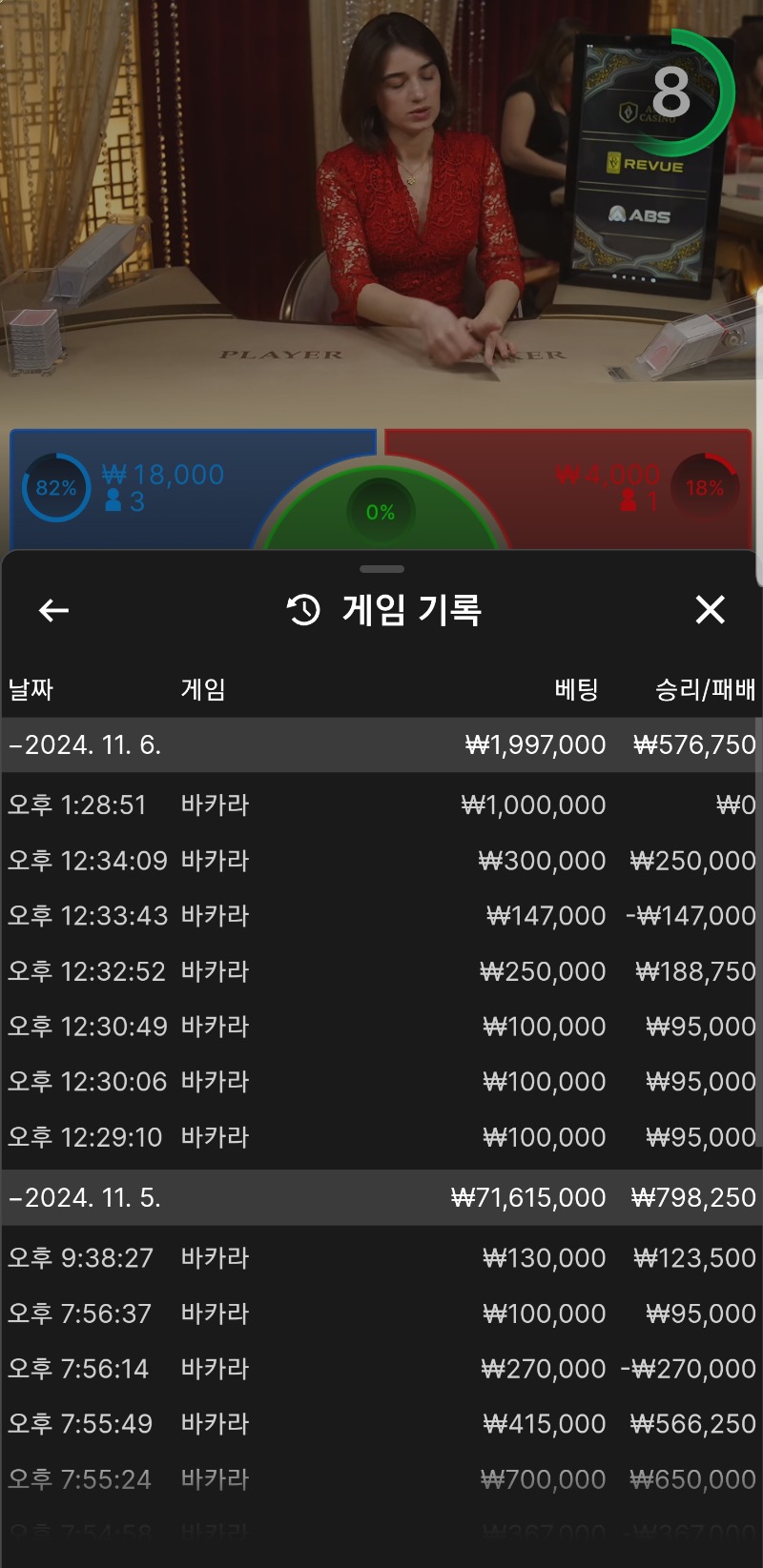The width and height of the screenshot is (763, 1568).
Task: Close the game history panel
Action: click(x=710, y=609)
